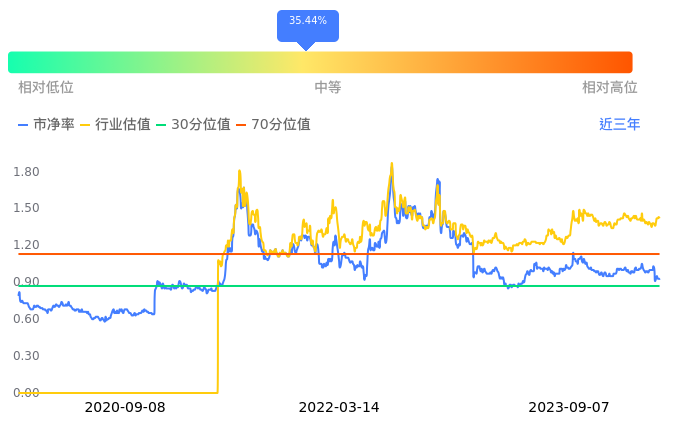Toggle the 行业估值 legend series
Image resolution: width=686 pixels, height=442 pixels.
point(115,125)
